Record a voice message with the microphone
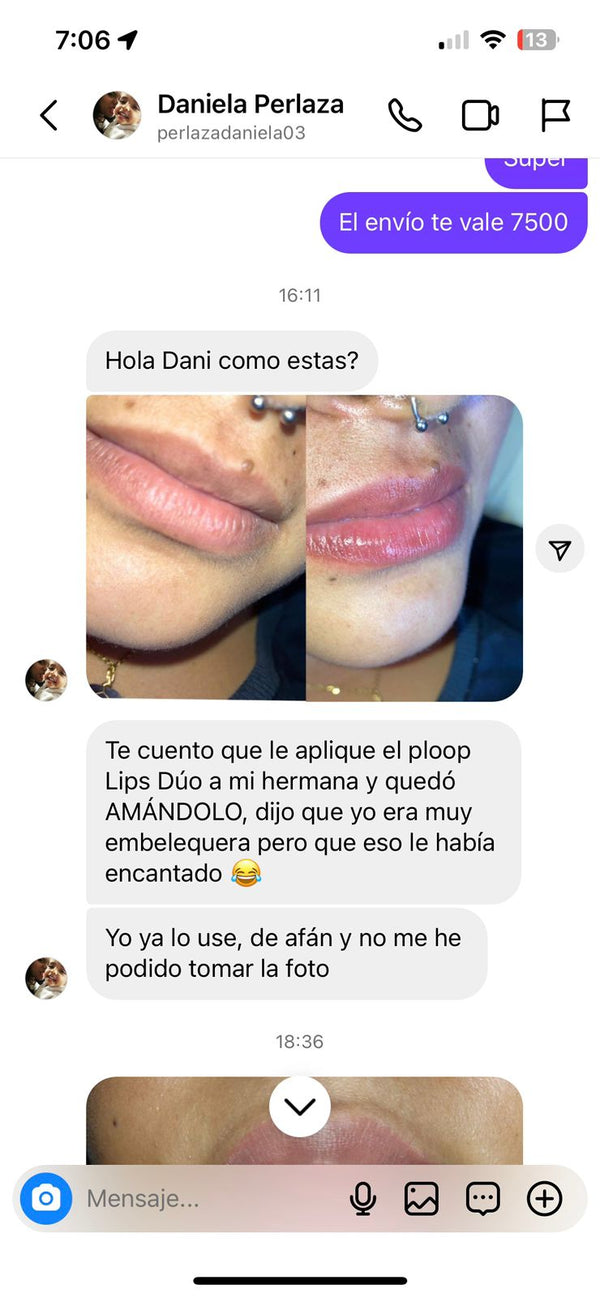 pos(363,1198)
